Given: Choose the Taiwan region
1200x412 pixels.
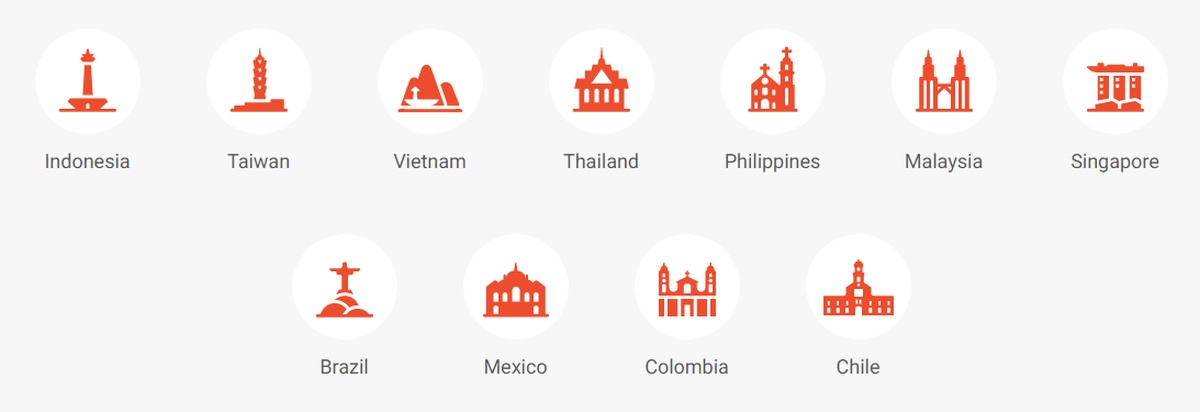Looking at the screenshot, I should (259, 82).
